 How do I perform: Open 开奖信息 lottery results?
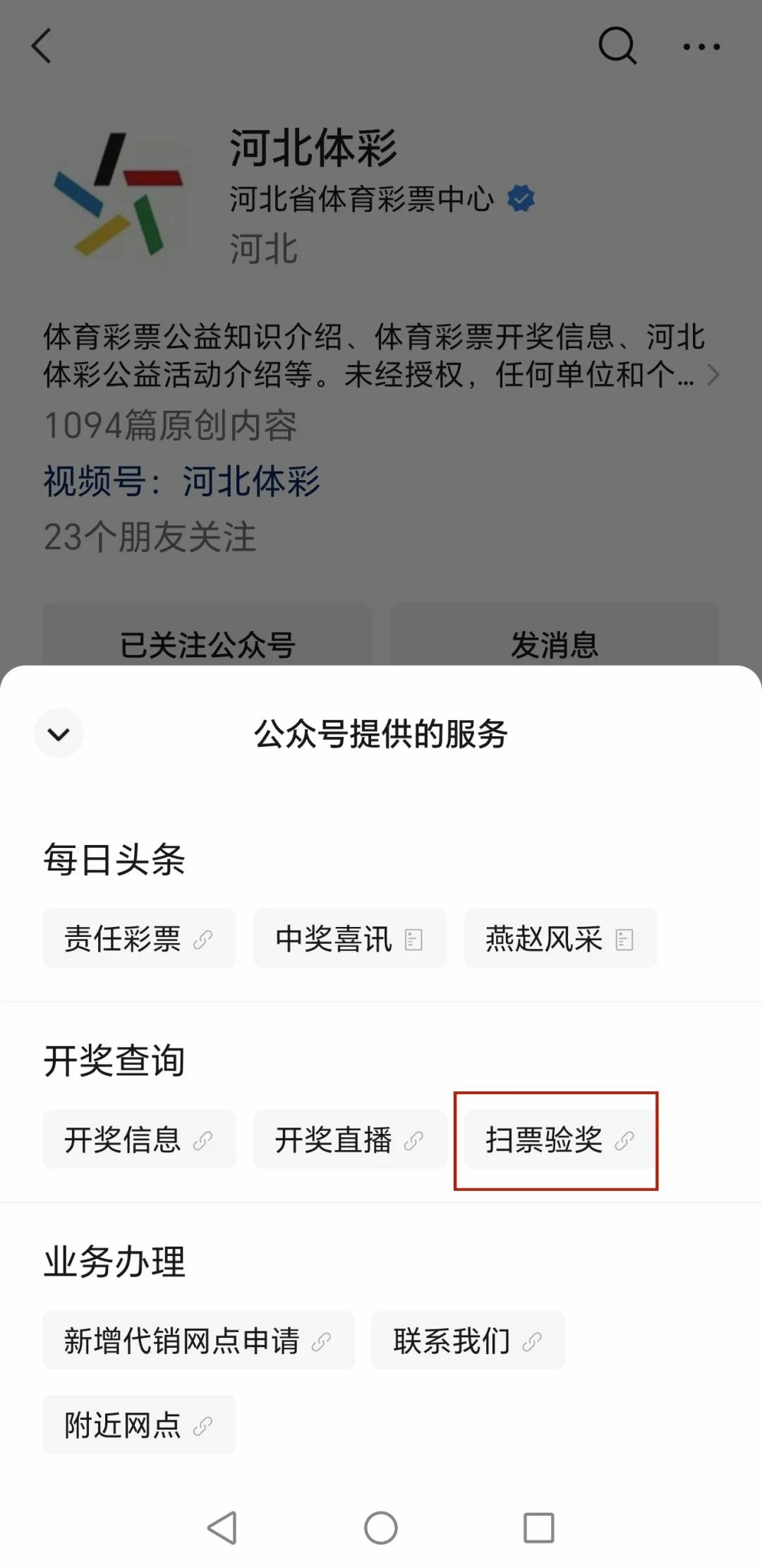139,1139
